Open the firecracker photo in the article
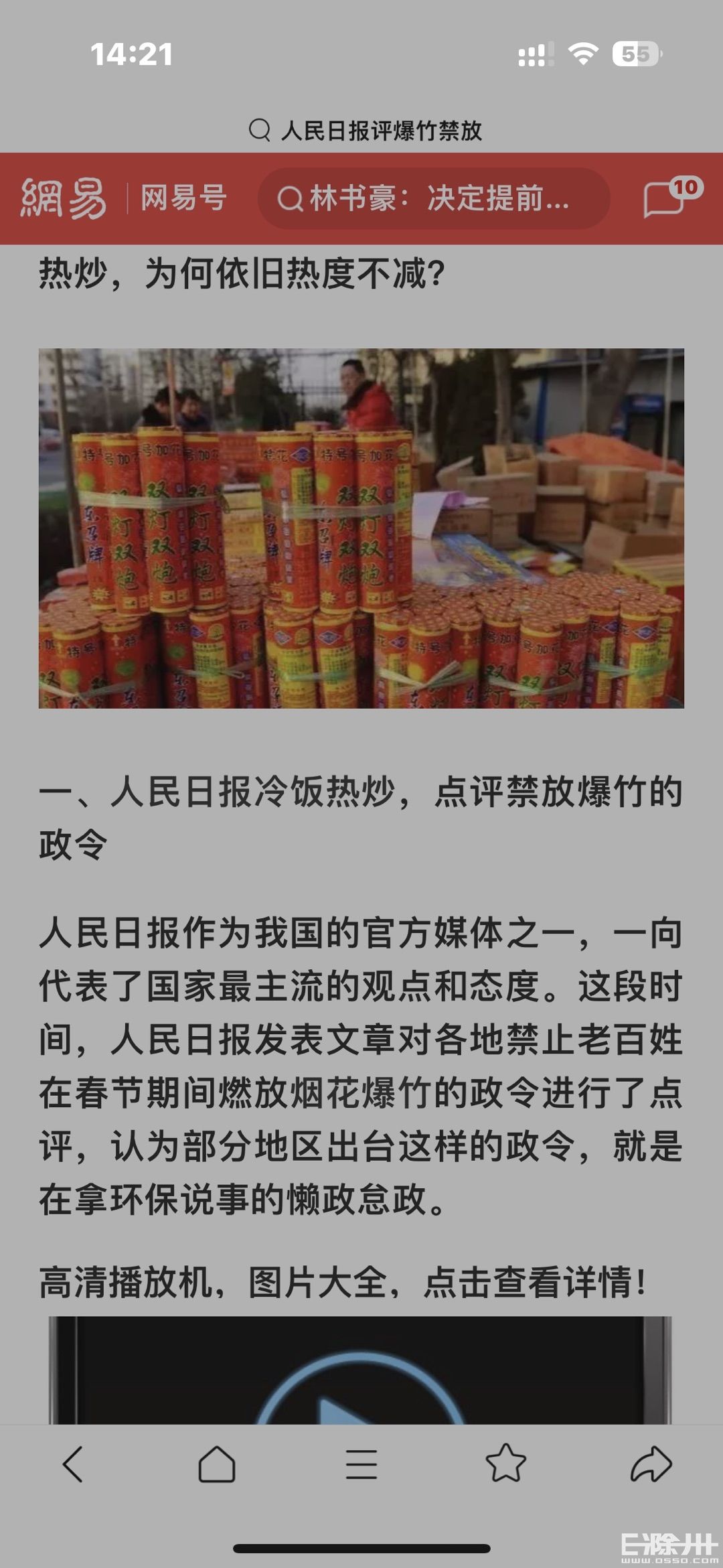723x1568 pixels. 361,528
